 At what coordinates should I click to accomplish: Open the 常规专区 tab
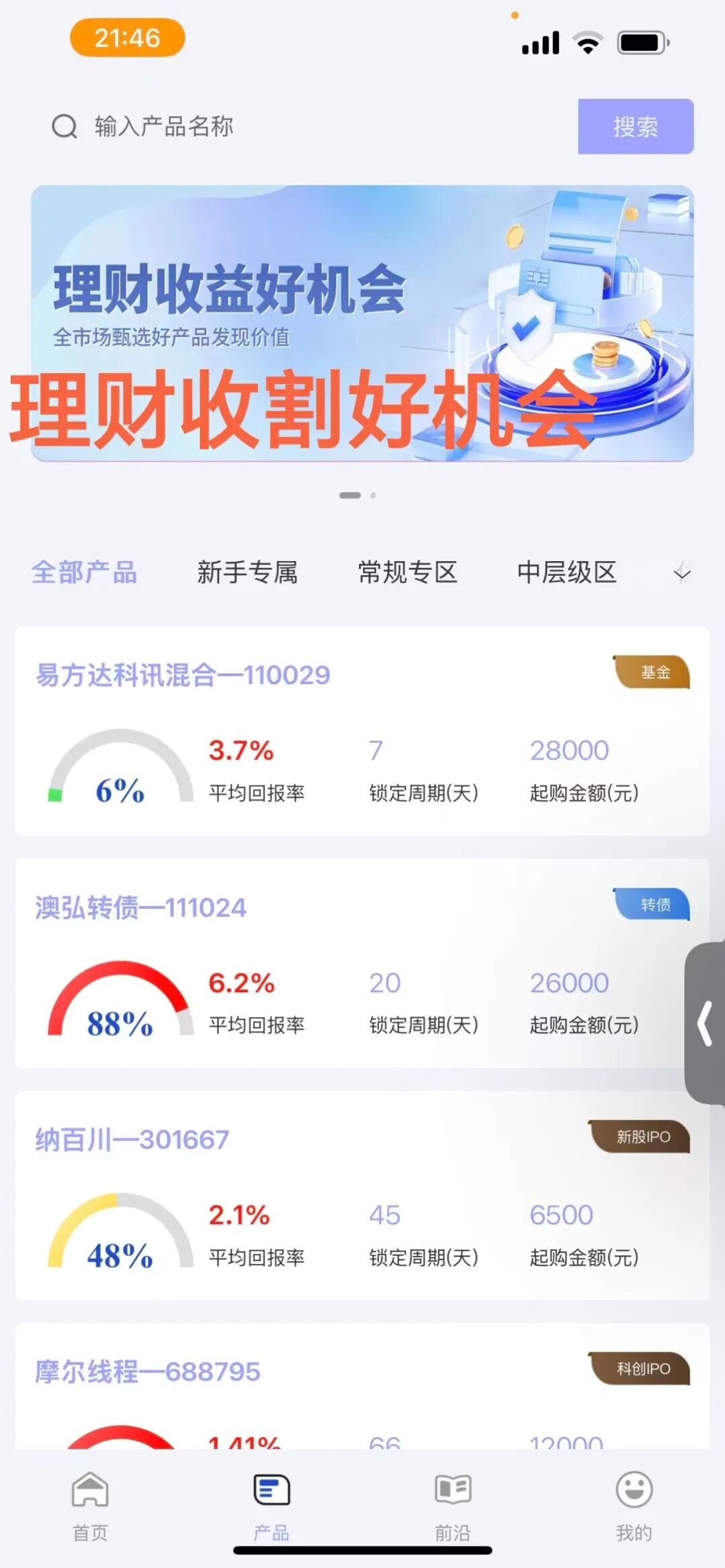click(407, 573)
